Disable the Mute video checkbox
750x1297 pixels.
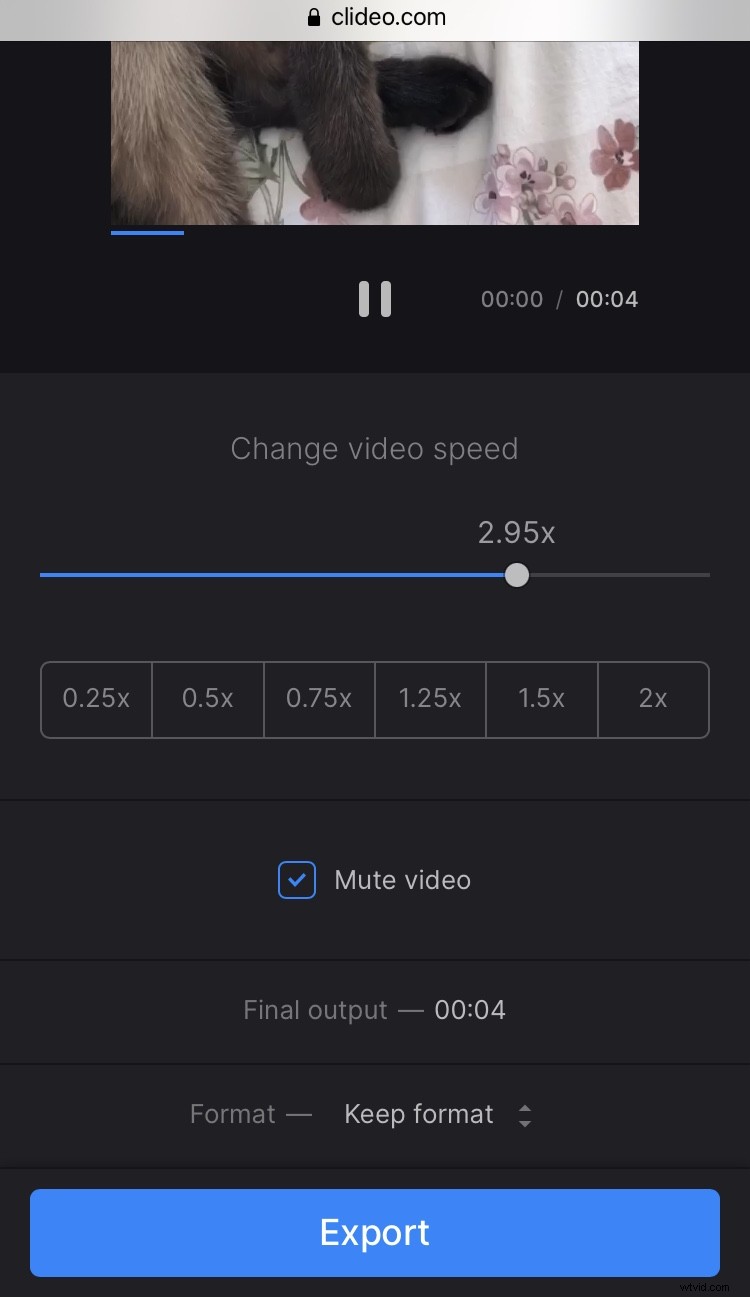[x=296, y=880]
